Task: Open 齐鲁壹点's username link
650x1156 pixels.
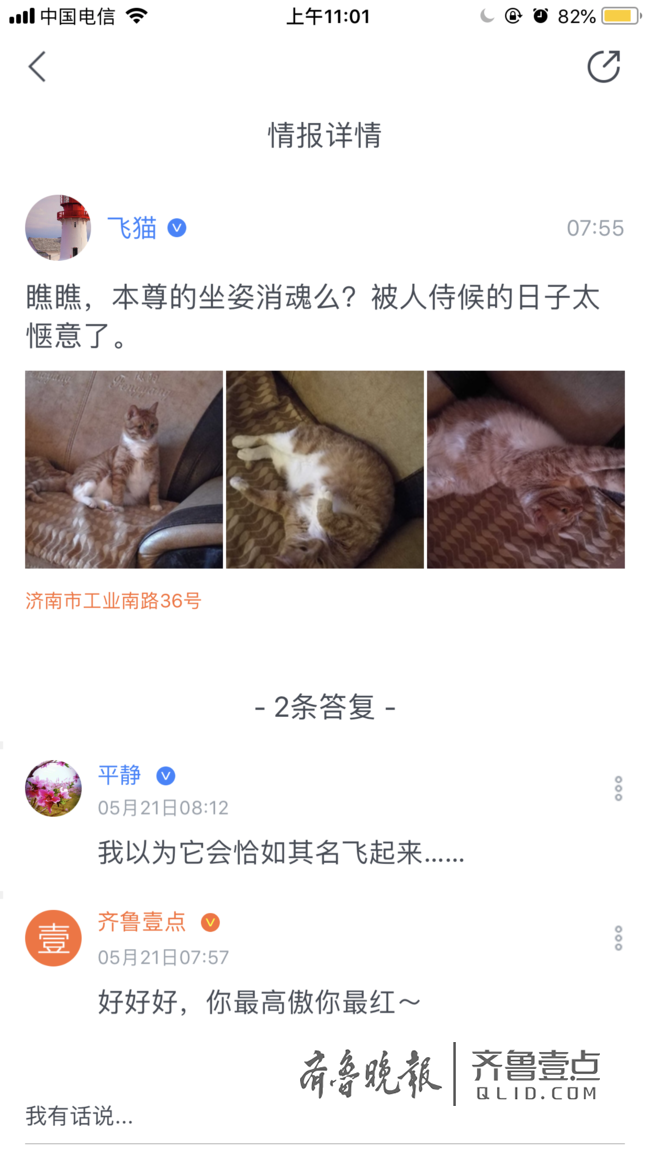Action: click(142, 922)
